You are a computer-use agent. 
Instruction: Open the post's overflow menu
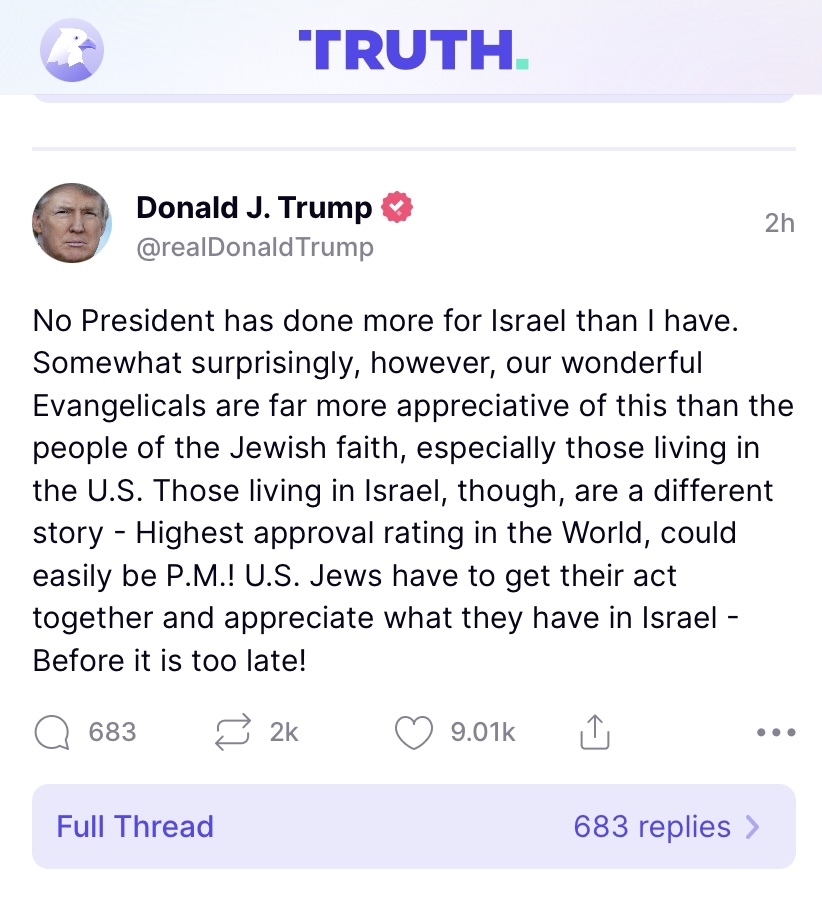pos(776,733)
